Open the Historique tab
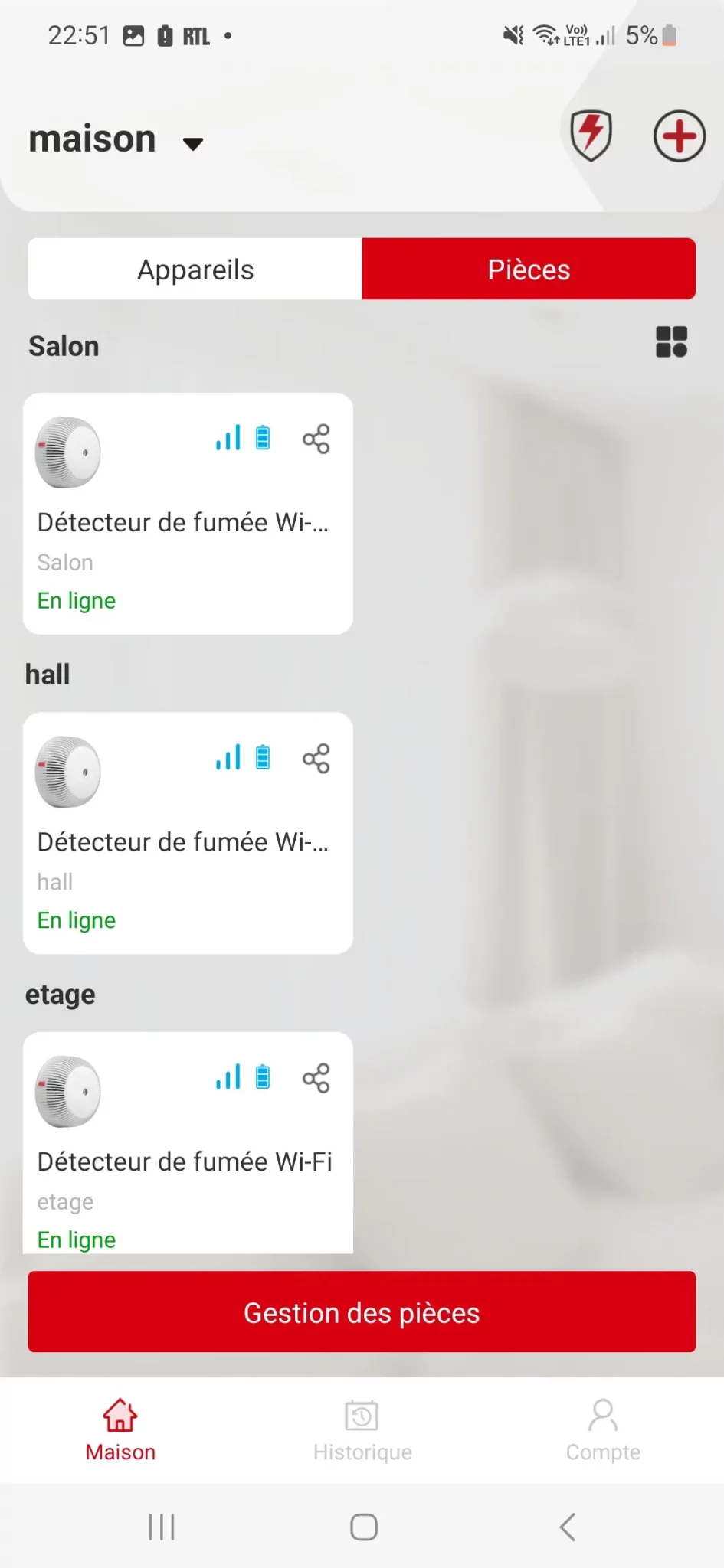 [x=362, y=1429]
